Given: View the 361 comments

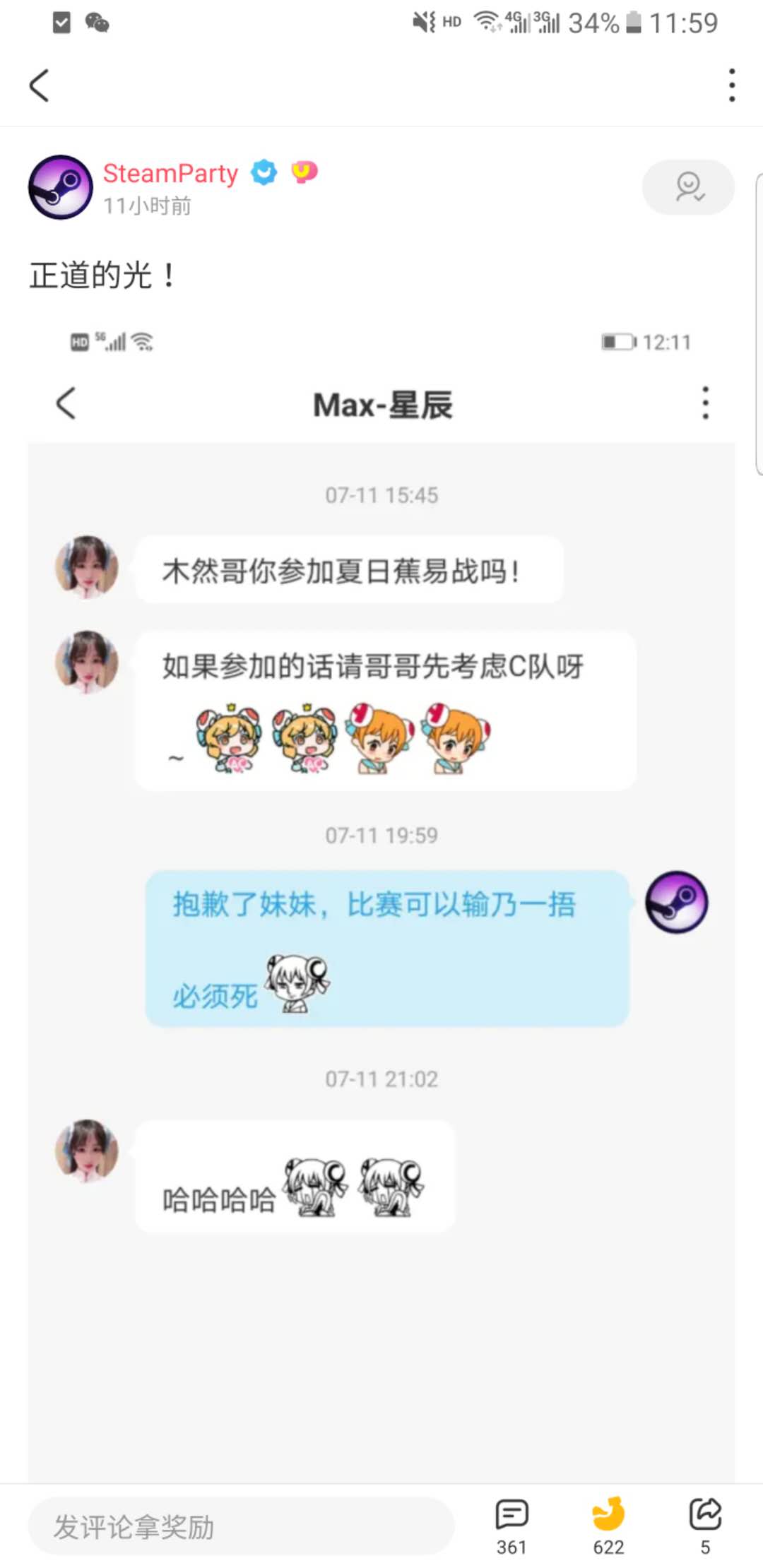Looking at the screenshot, I should click(511, 1526).
